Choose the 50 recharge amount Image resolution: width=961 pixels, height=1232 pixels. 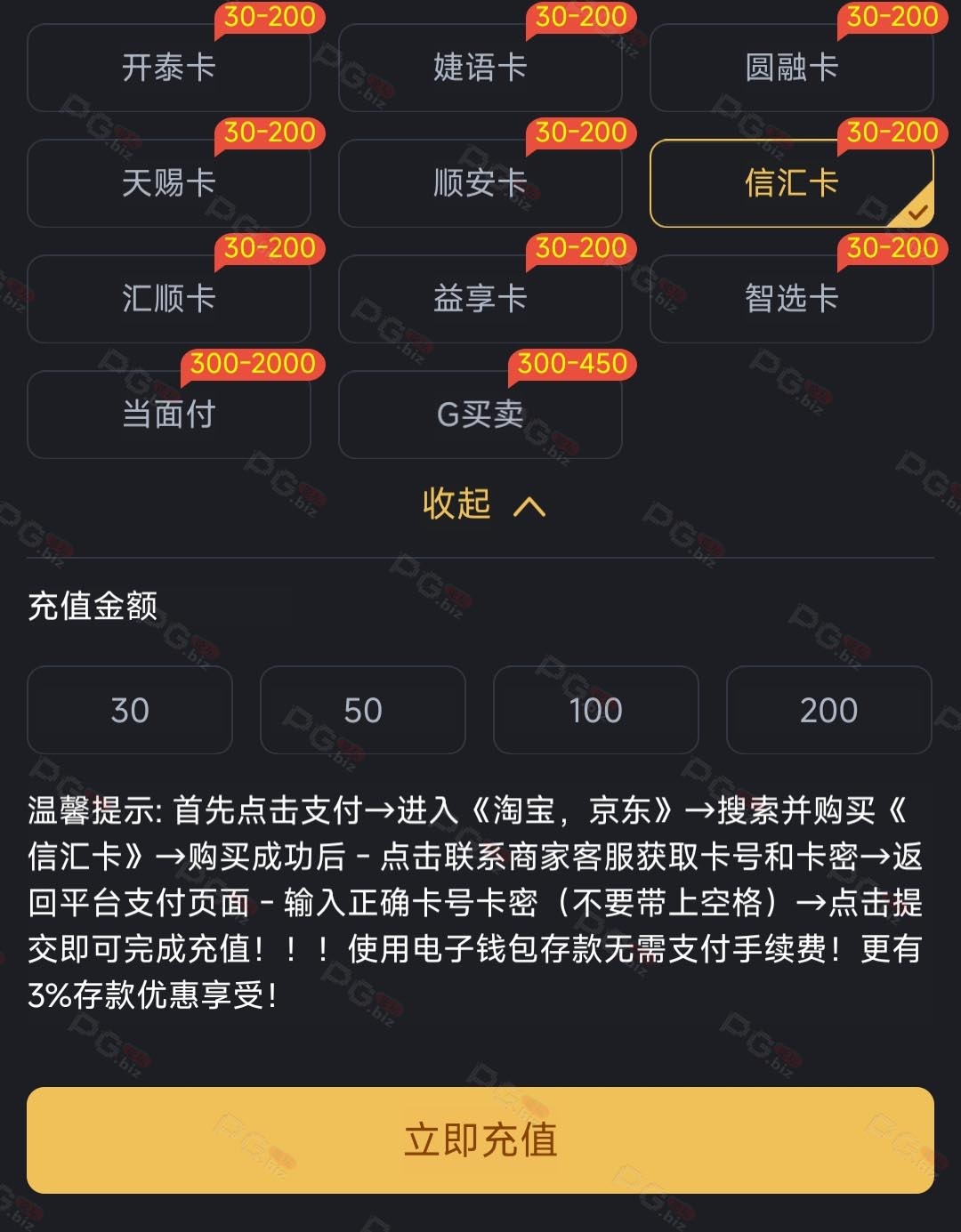tap(363, 710)
